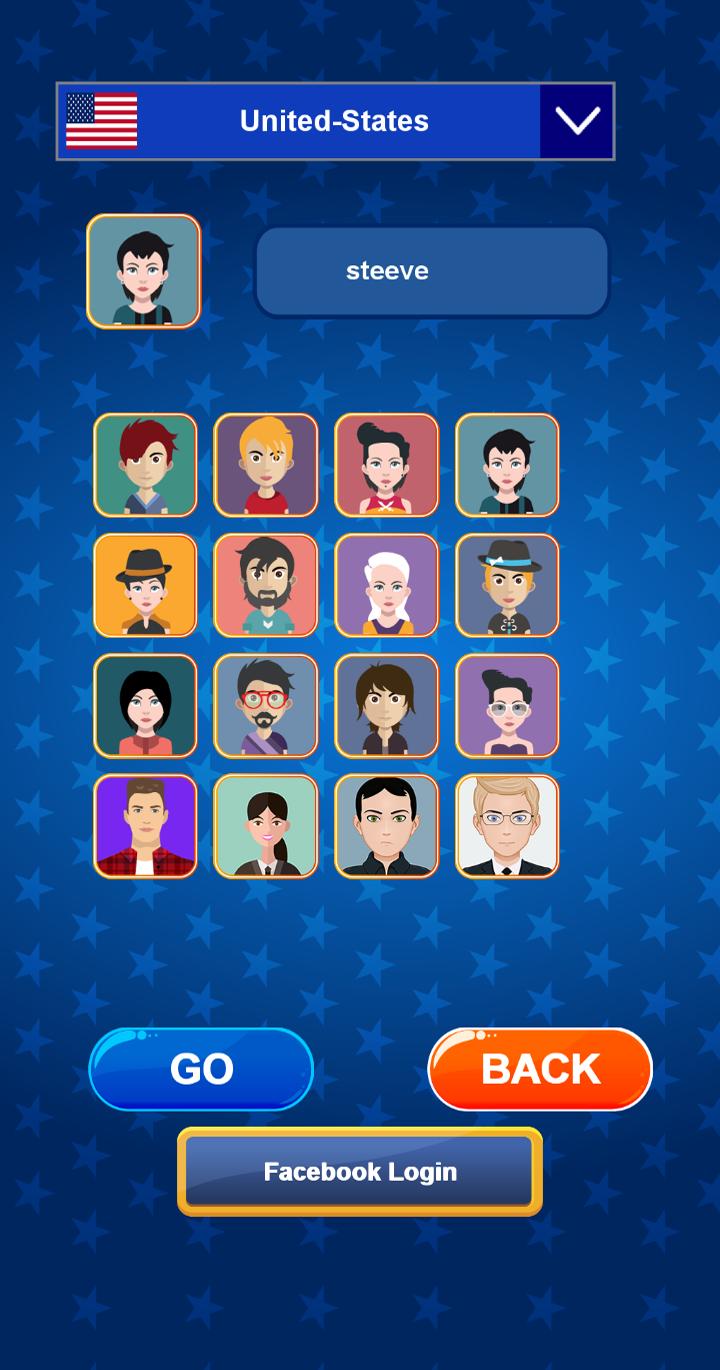720x1370 pixels.
Task: Tap the BACK button
Action: (x=540, y=1069)
